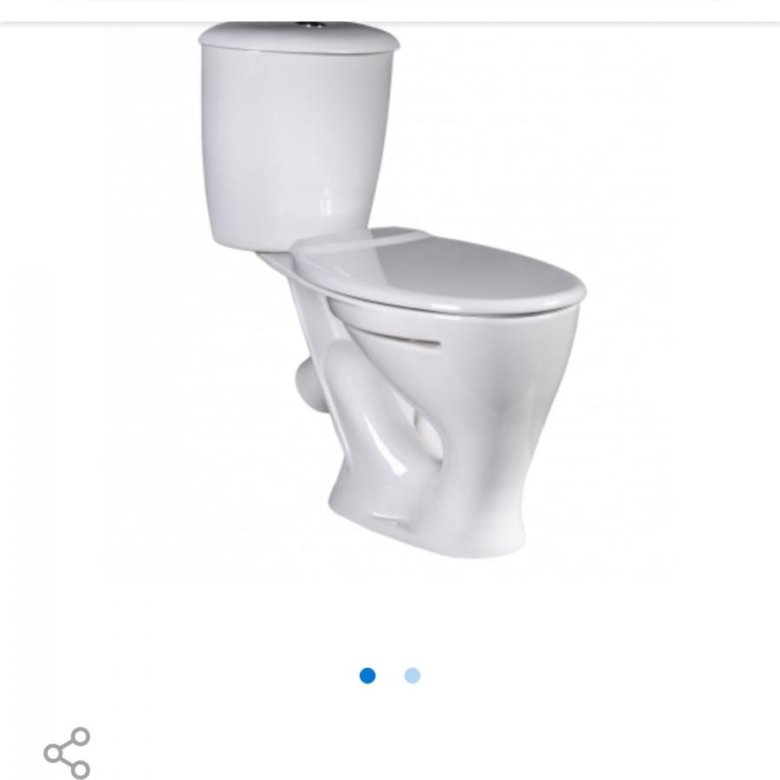Jump to the second photo indicator dot
Screen dimensions: 780x780
tap(412, 676)
